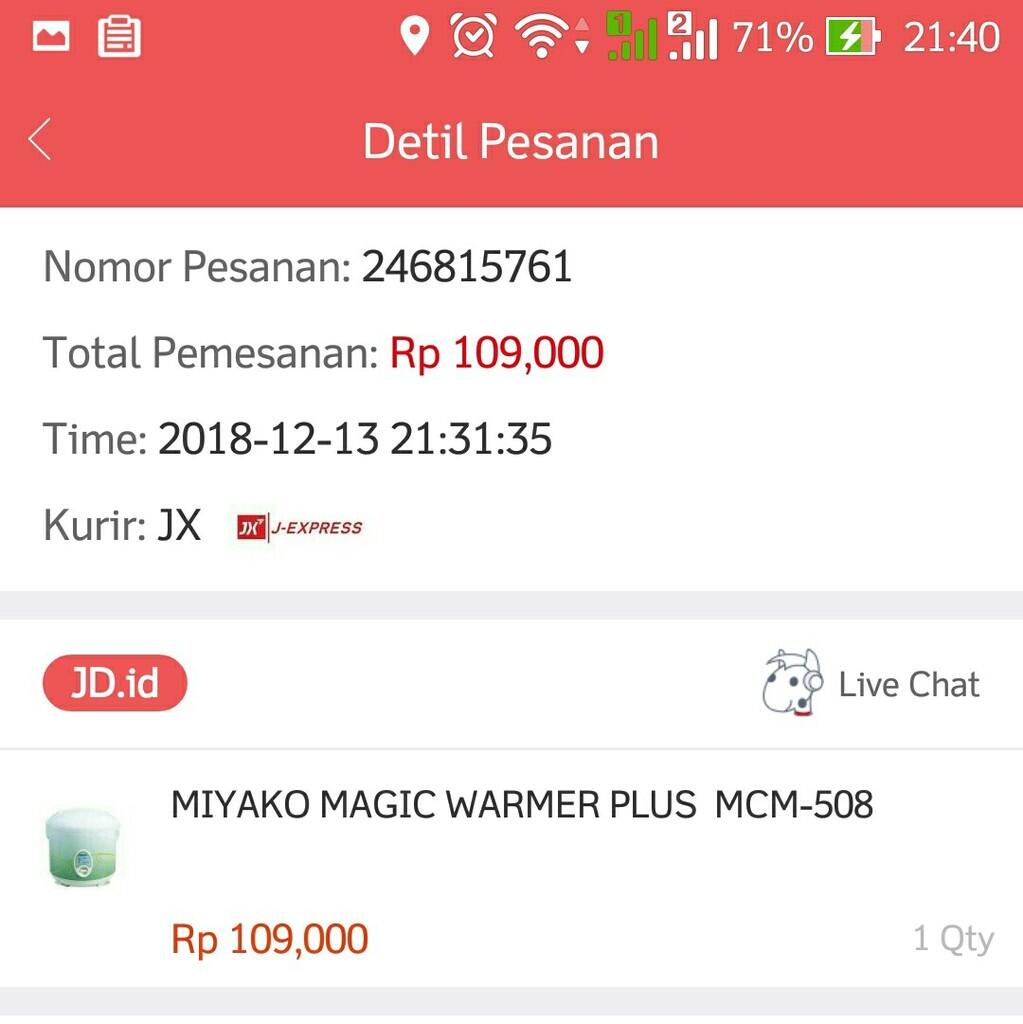Go back using the back arrow
The height and width of the screenshot is (1024, 1023).
click(40, 139)
